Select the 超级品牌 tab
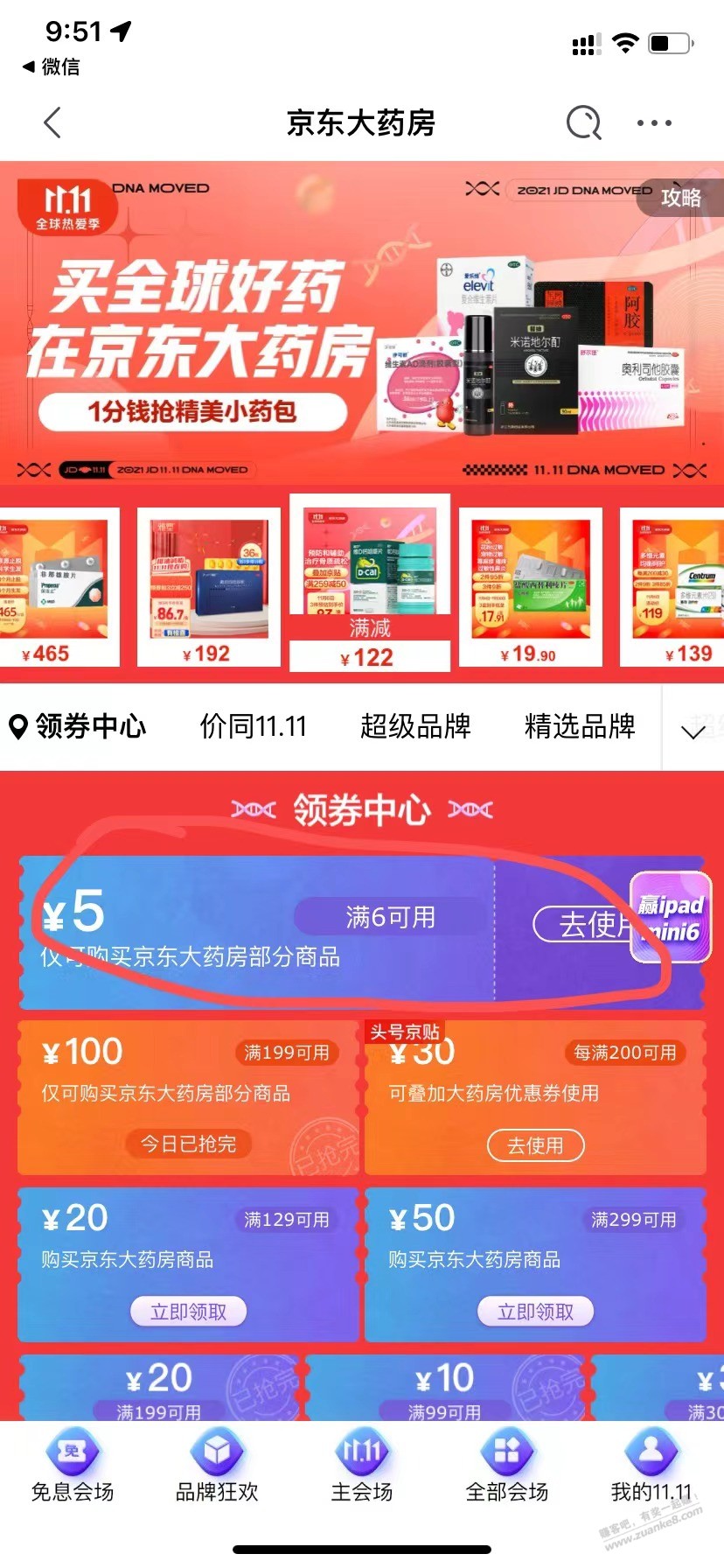Viewport: 724px width, 1568px height. point(415,726)
